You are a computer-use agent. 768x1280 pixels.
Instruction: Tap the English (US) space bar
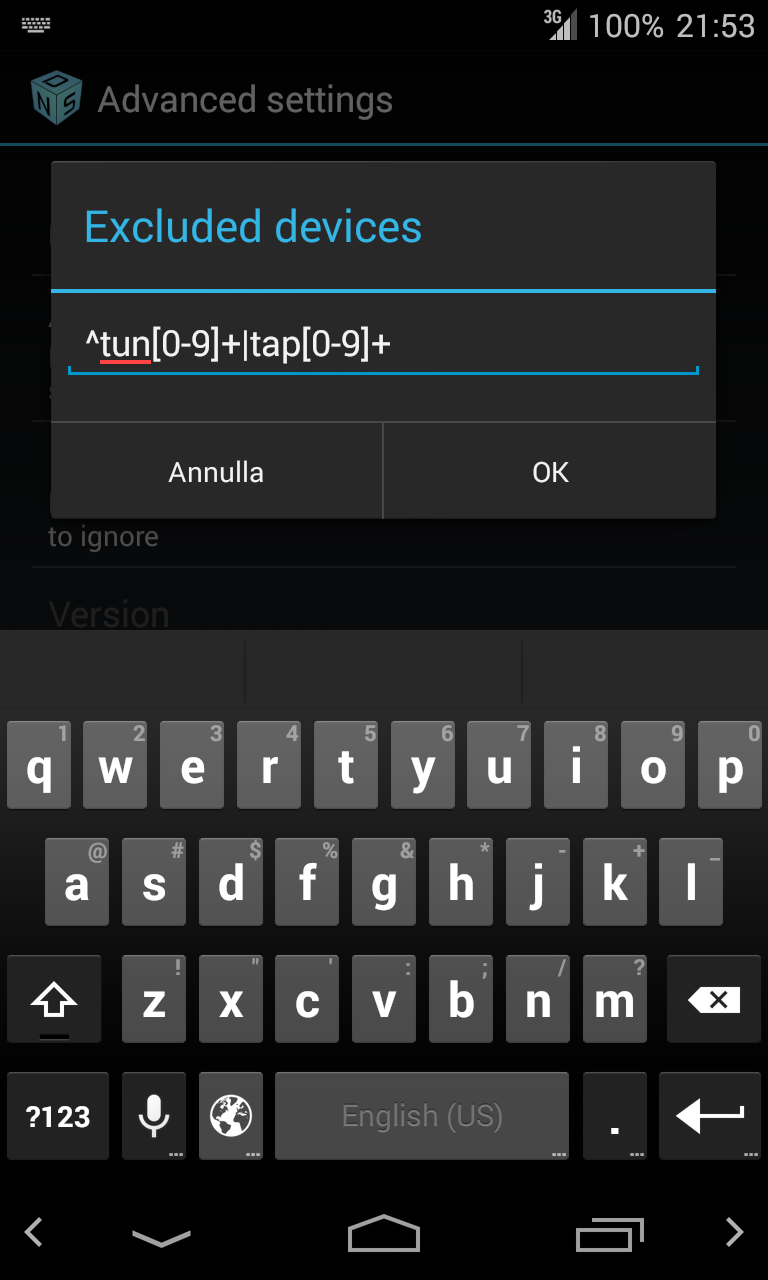click(422, 1116)
